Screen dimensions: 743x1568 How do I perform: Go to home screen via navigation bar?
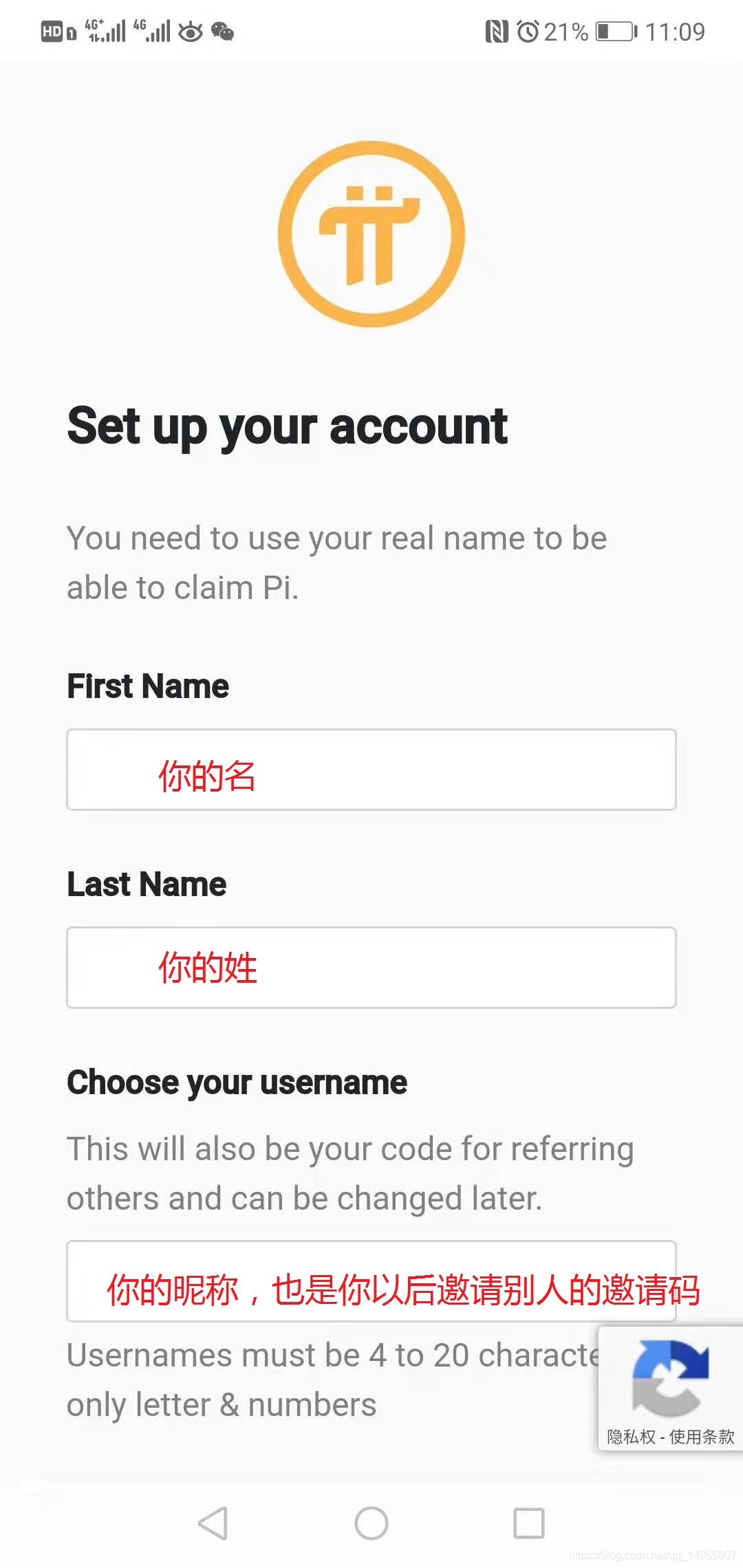point(371,1523)
